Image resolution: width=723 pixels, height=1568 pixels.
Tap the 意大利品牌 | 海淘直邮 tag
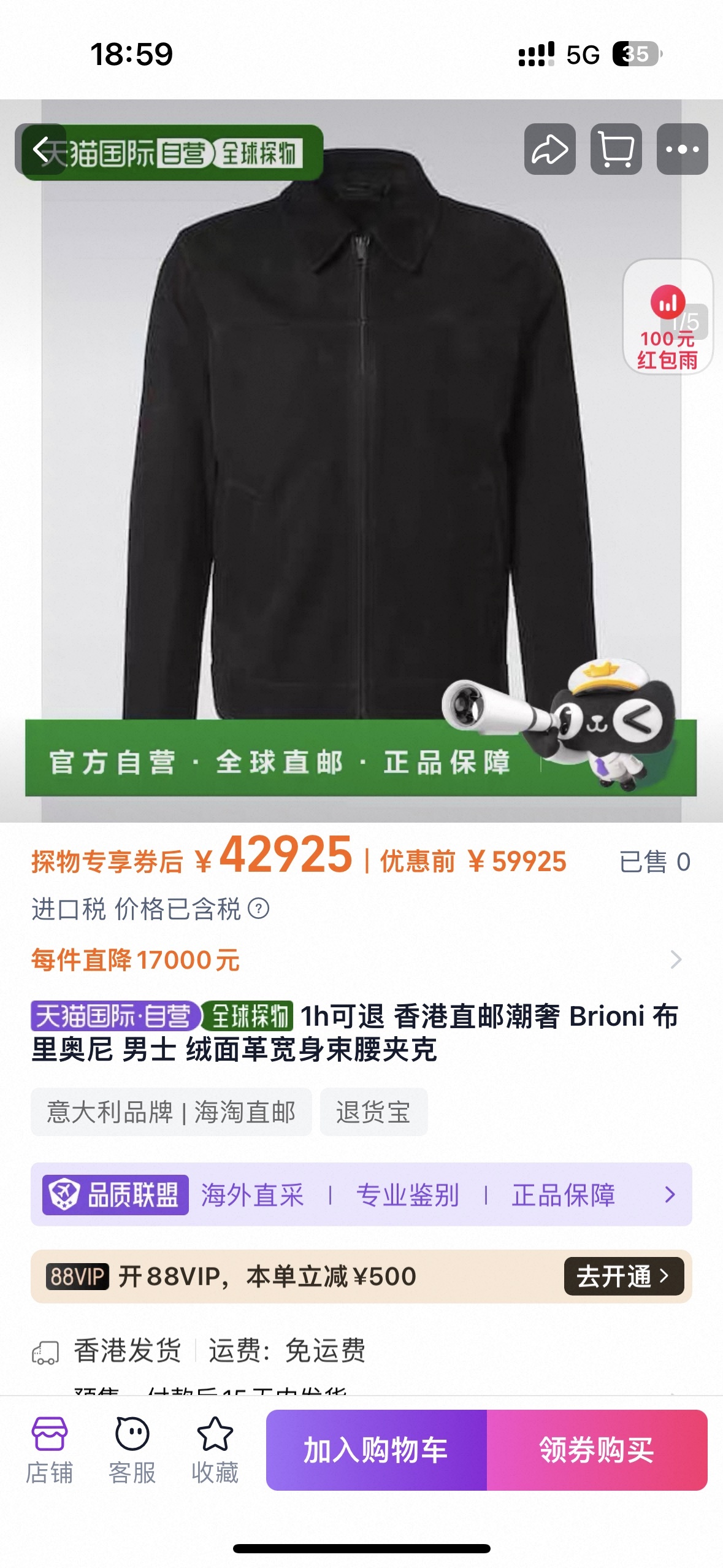[x=171, y=1112]
